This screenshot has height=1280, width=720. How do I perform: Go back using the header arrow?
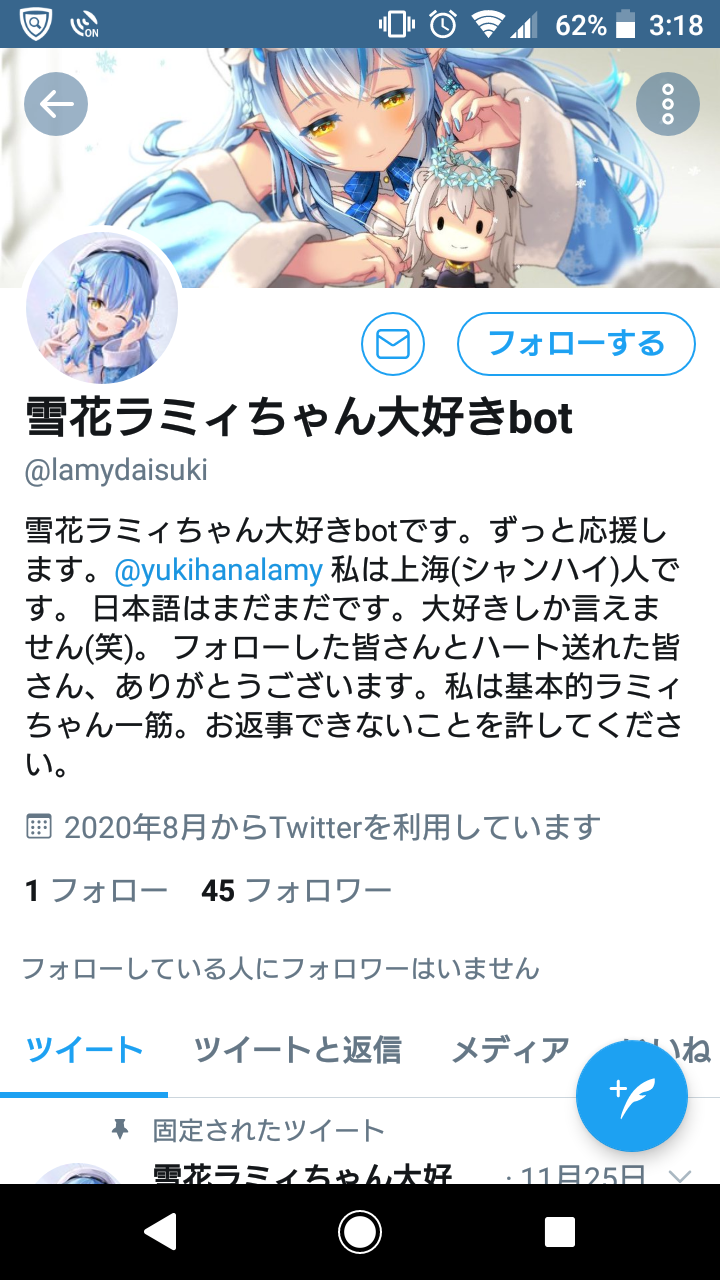click(56, 104)
